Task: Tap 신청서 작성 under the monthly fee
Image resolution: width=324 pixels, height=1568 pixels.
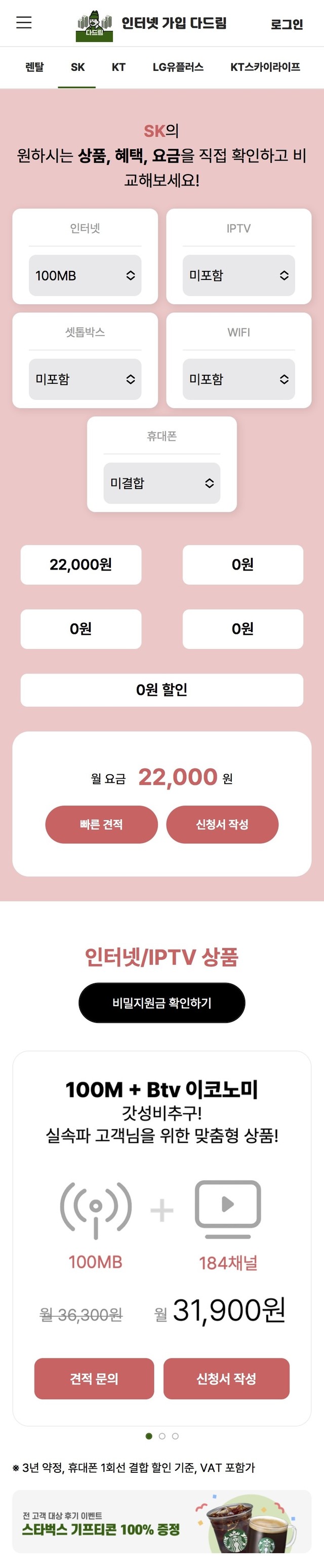Action: coord(222,824)
